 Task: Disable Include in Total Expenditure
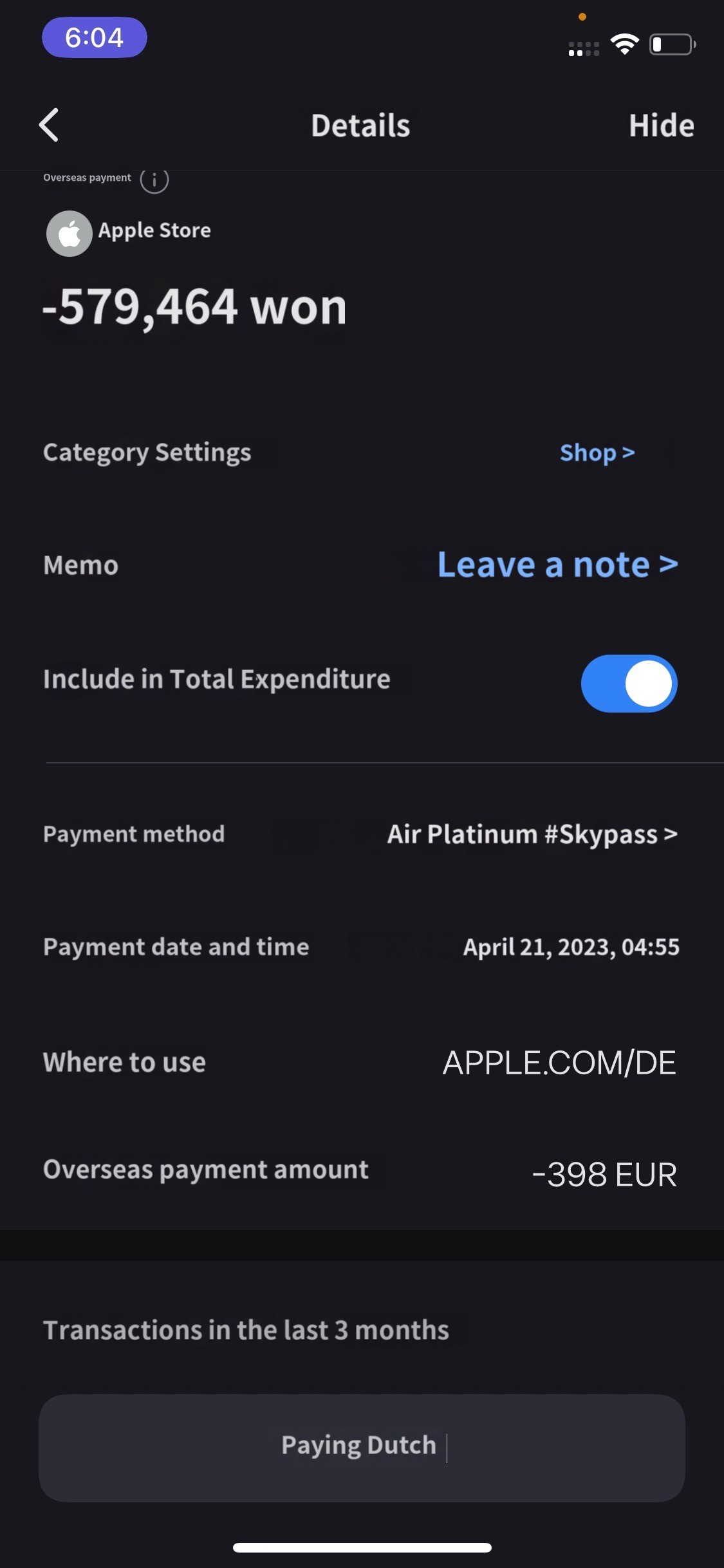[x=629, y=684]
